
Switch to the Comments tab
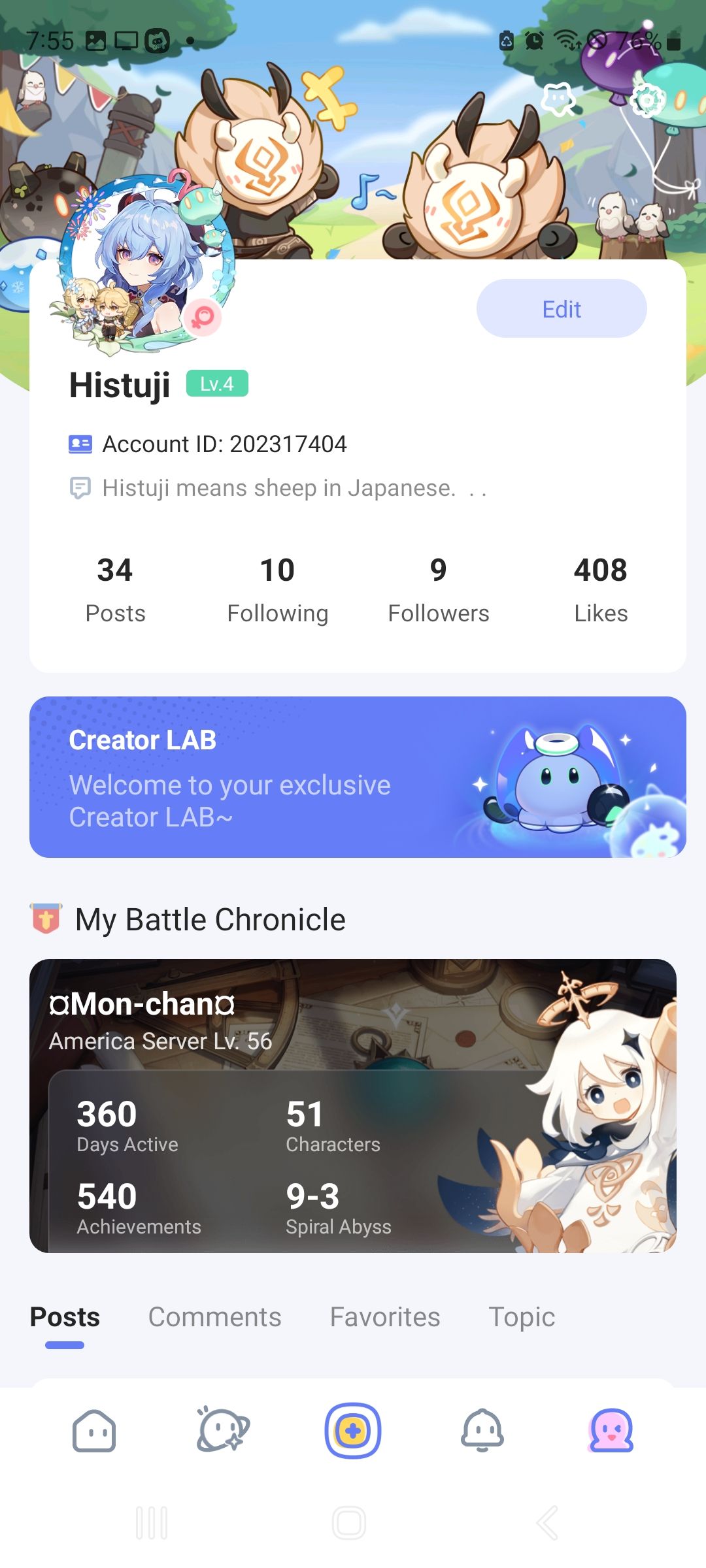tap(214, 1316)
